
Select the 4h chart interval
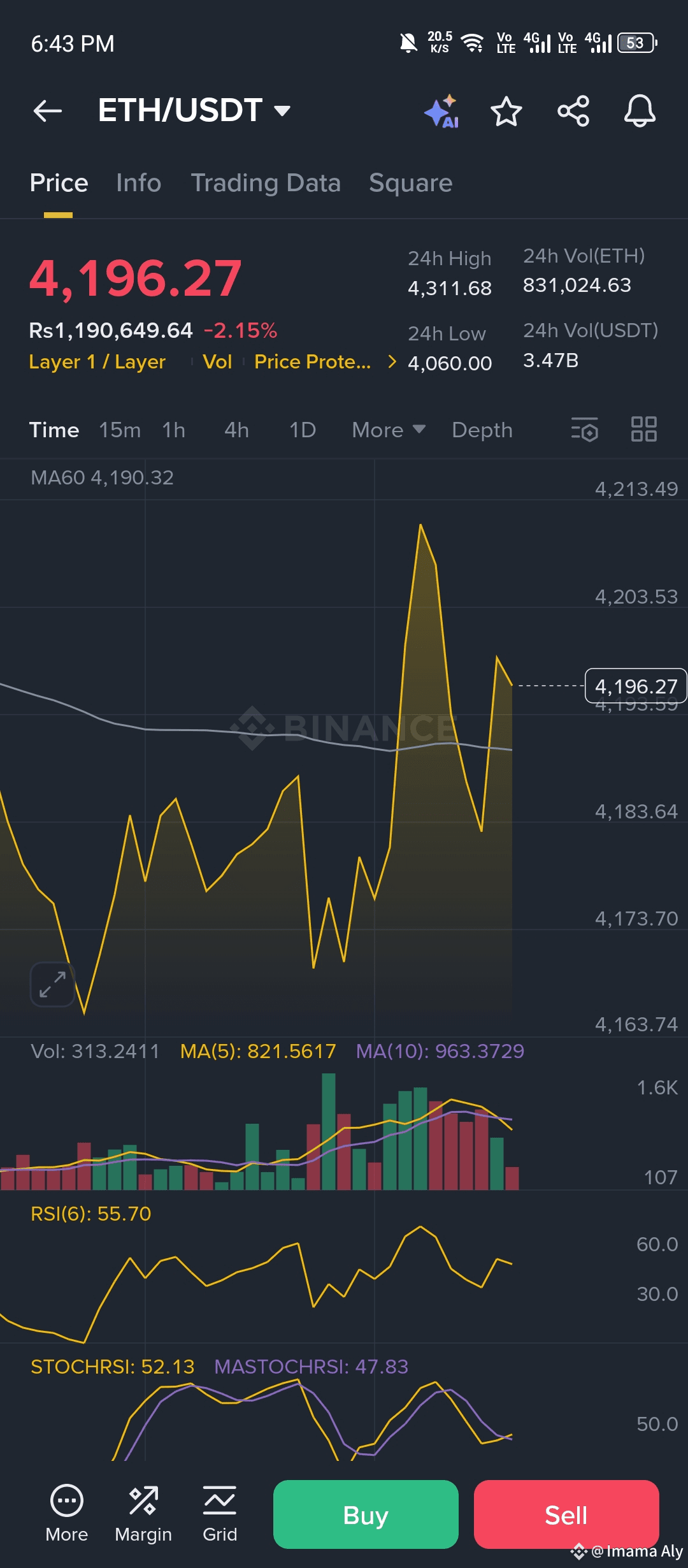point(236,430)
